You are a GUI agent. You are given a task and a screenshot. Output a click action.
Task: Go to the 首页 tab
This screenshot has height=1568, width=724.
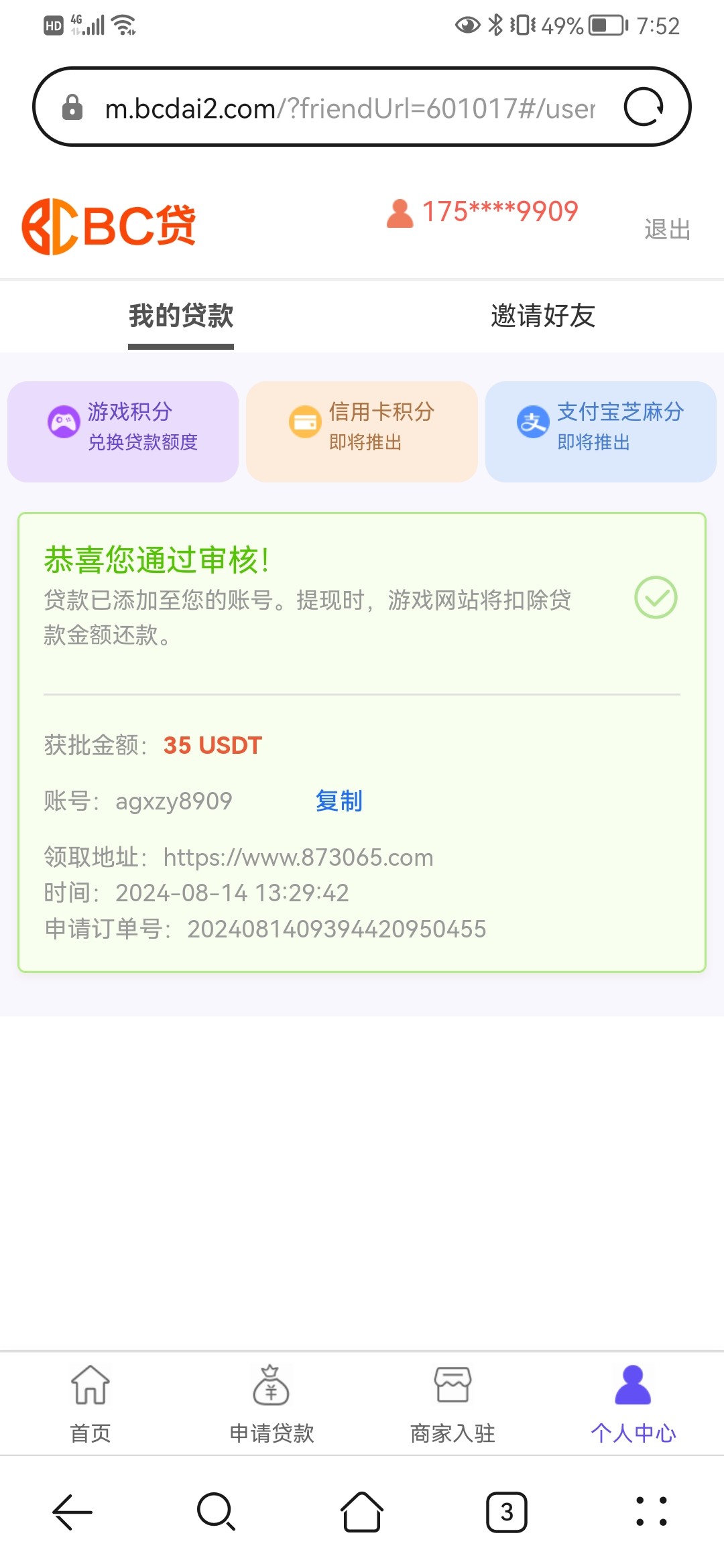pyautogui.click(x=90, y=1404)
